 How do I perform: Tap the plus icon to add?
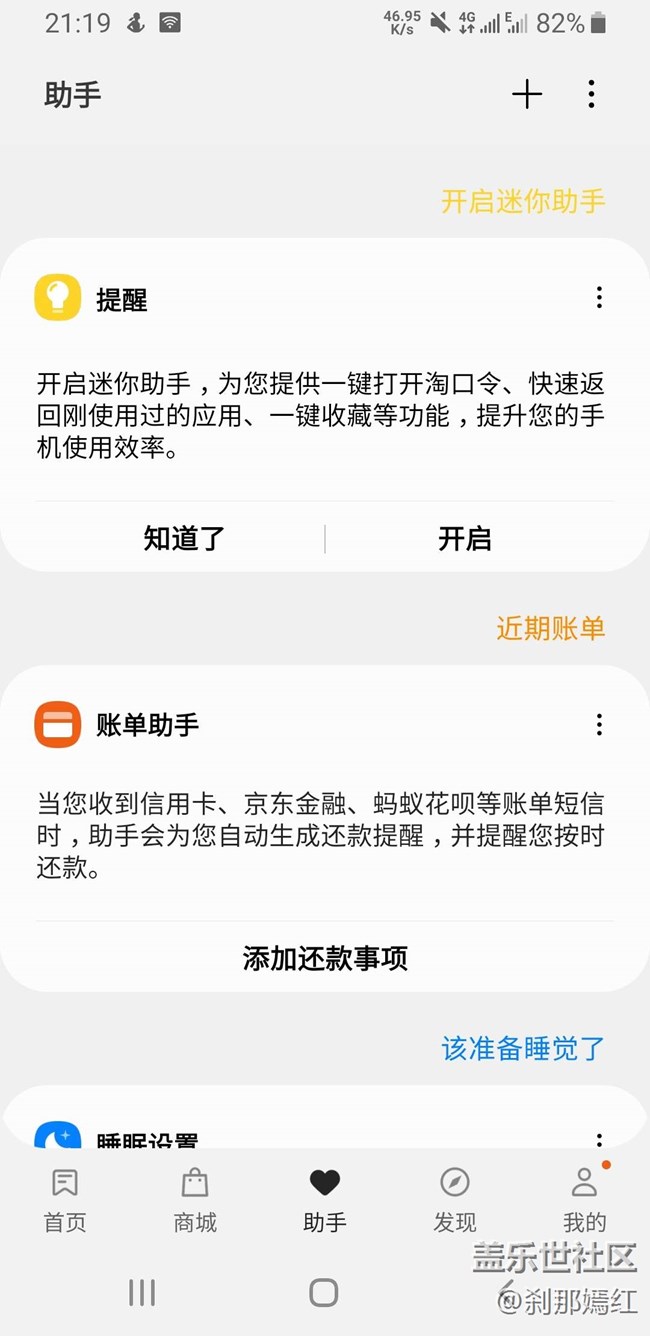click(x=527, y=95)
